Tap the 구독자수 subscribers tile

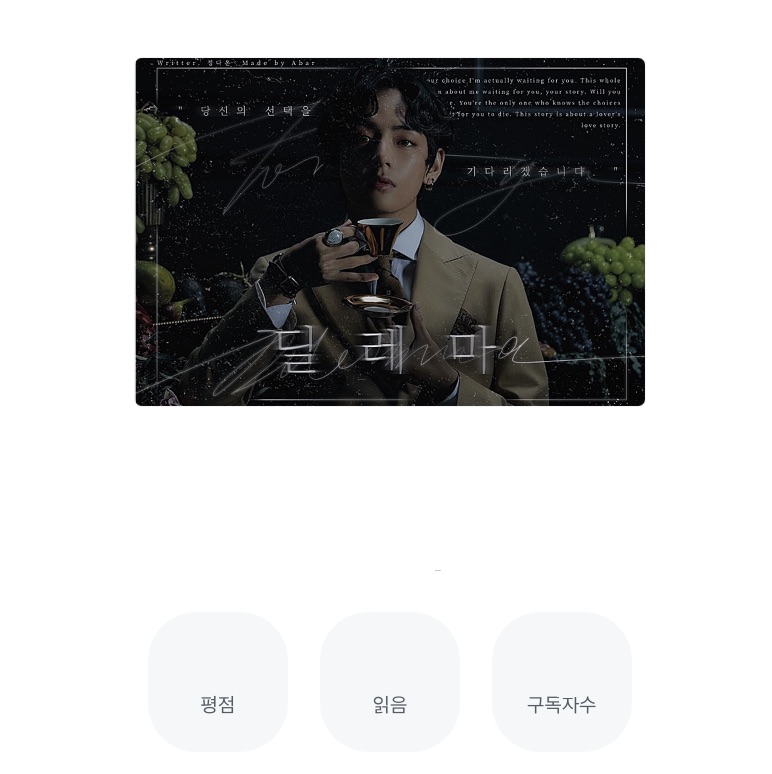pyautogui.click(x=562, y=682)
